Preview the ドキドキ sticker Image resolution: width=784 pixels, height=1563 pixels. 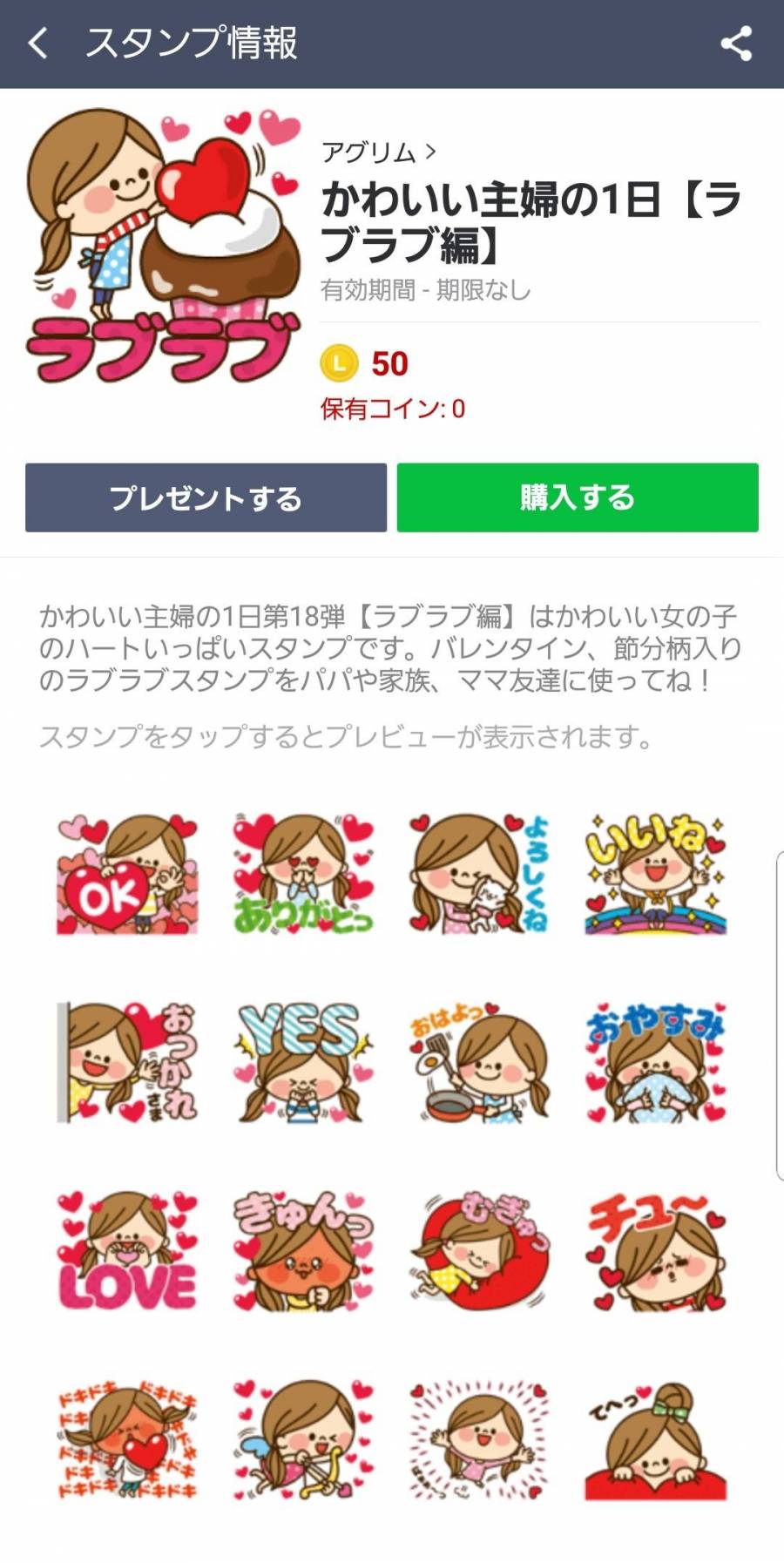127,1439
